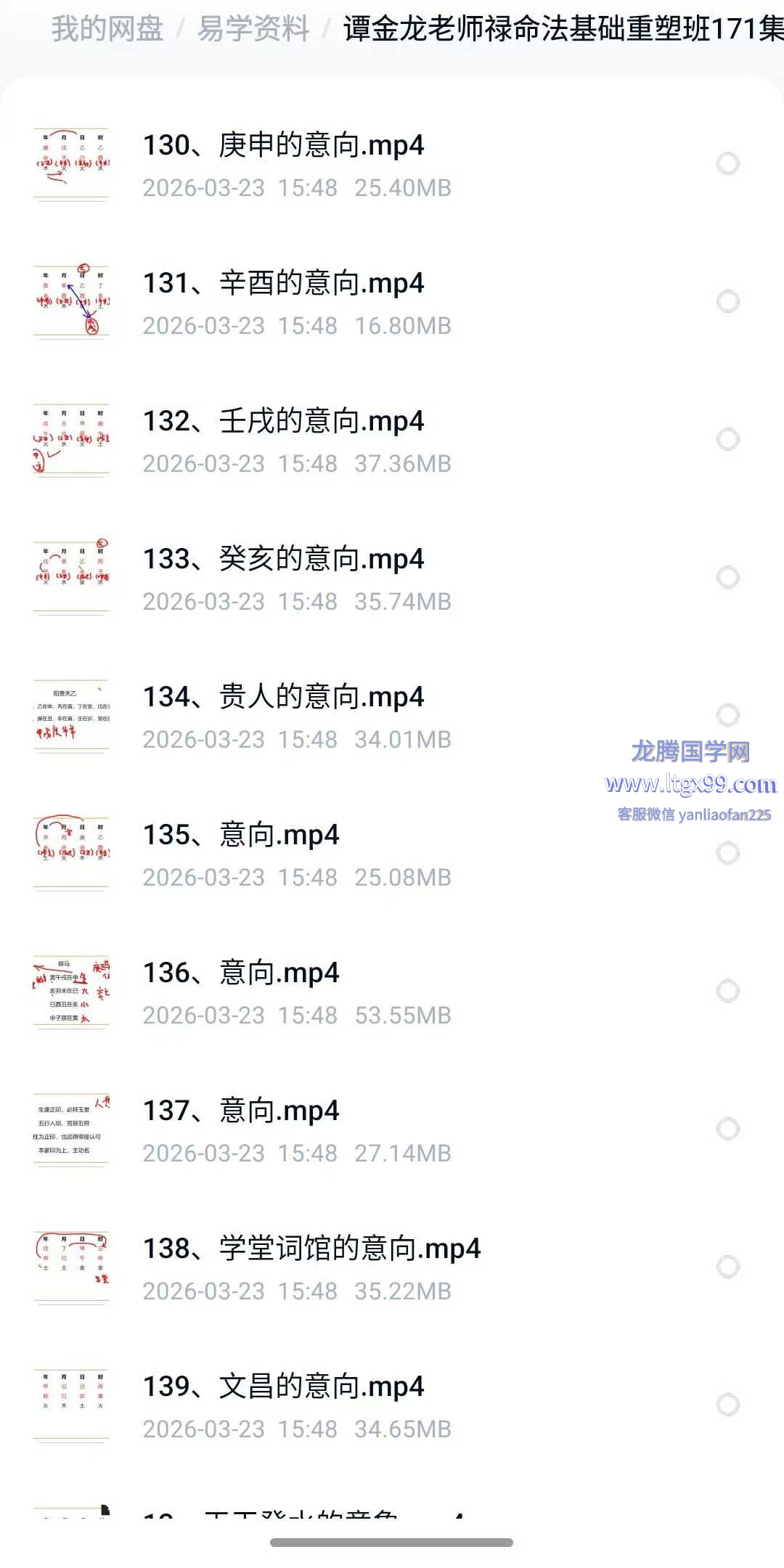Open video 135、意向.mp4
Screen dimensions: 784x1568
(241, 836)
